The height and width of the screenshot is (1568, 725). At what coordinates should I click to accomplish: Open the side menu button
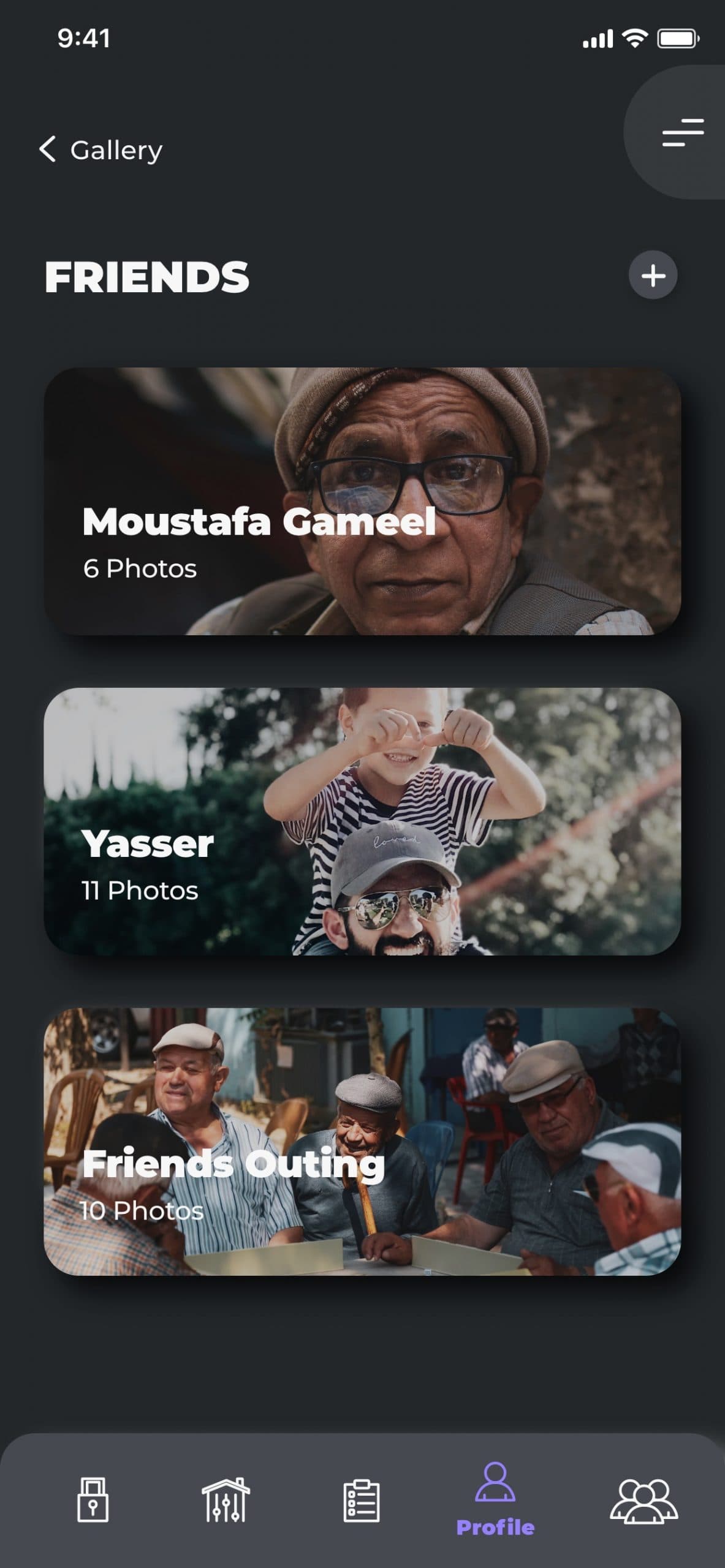point(682,132)
